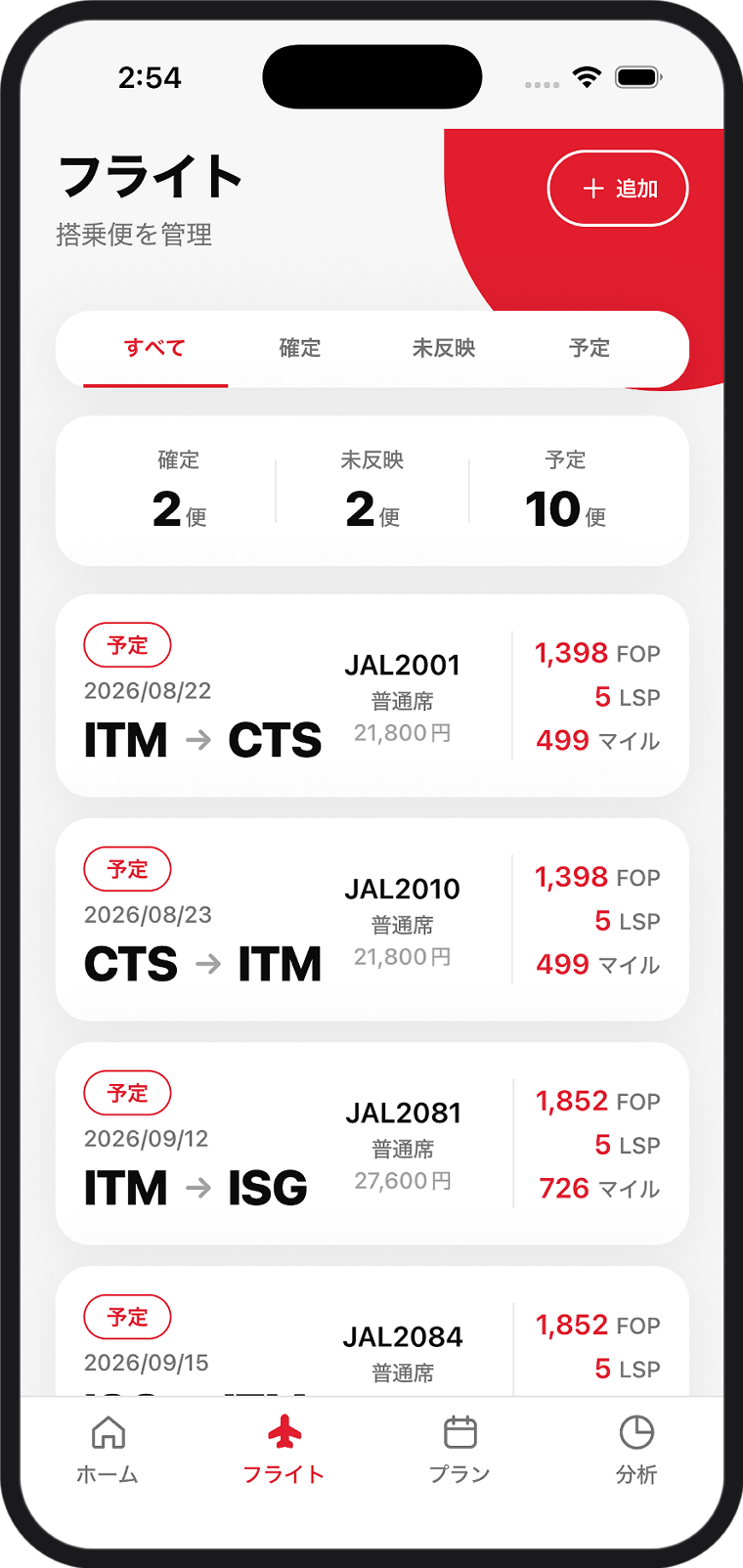743x1568 pixels.
Task: Select the すべて filter tab
Action: pos(155,349)
